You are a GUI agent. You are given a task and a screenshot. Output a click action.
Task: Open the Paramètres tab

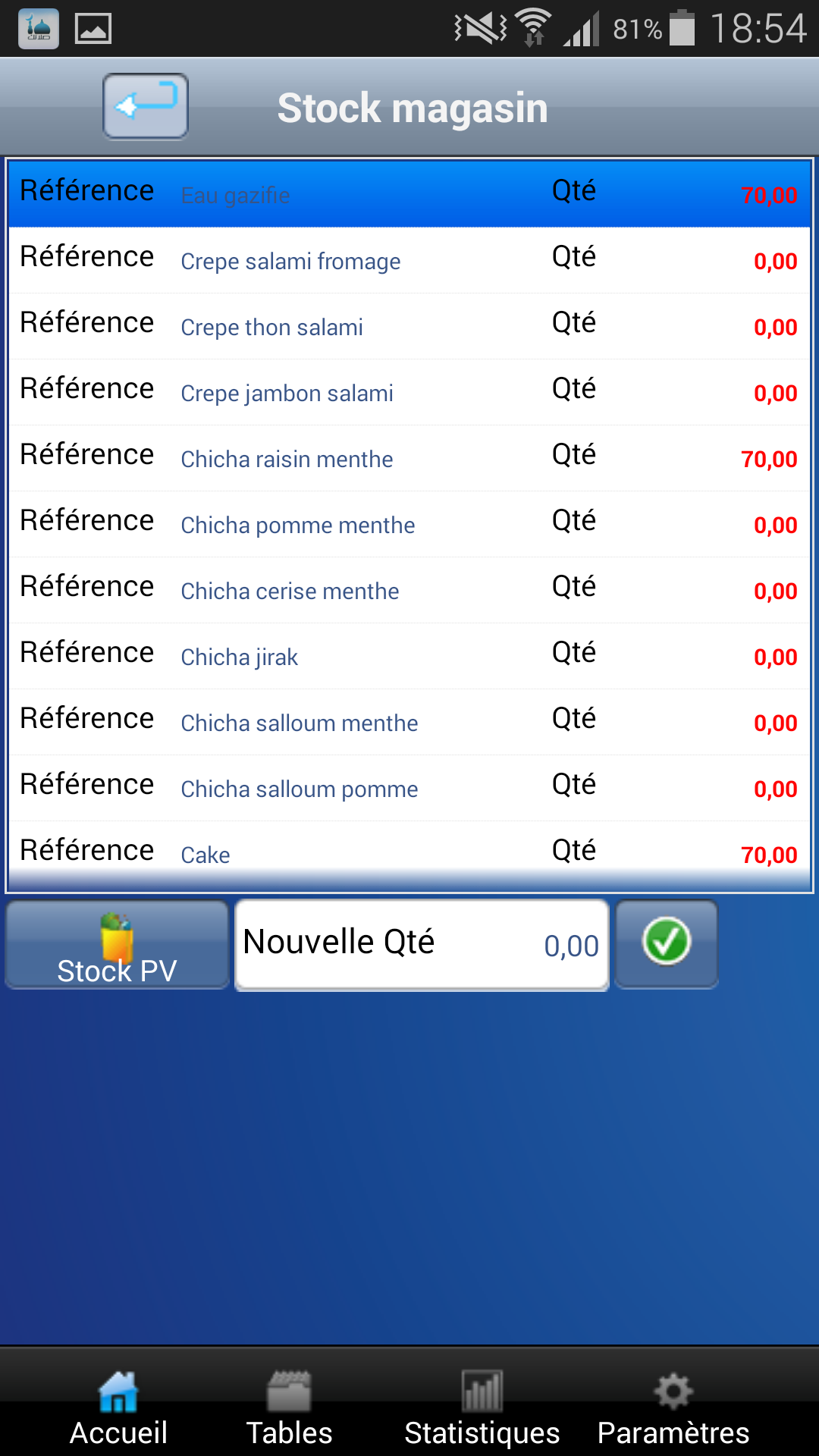(673, 1410)
